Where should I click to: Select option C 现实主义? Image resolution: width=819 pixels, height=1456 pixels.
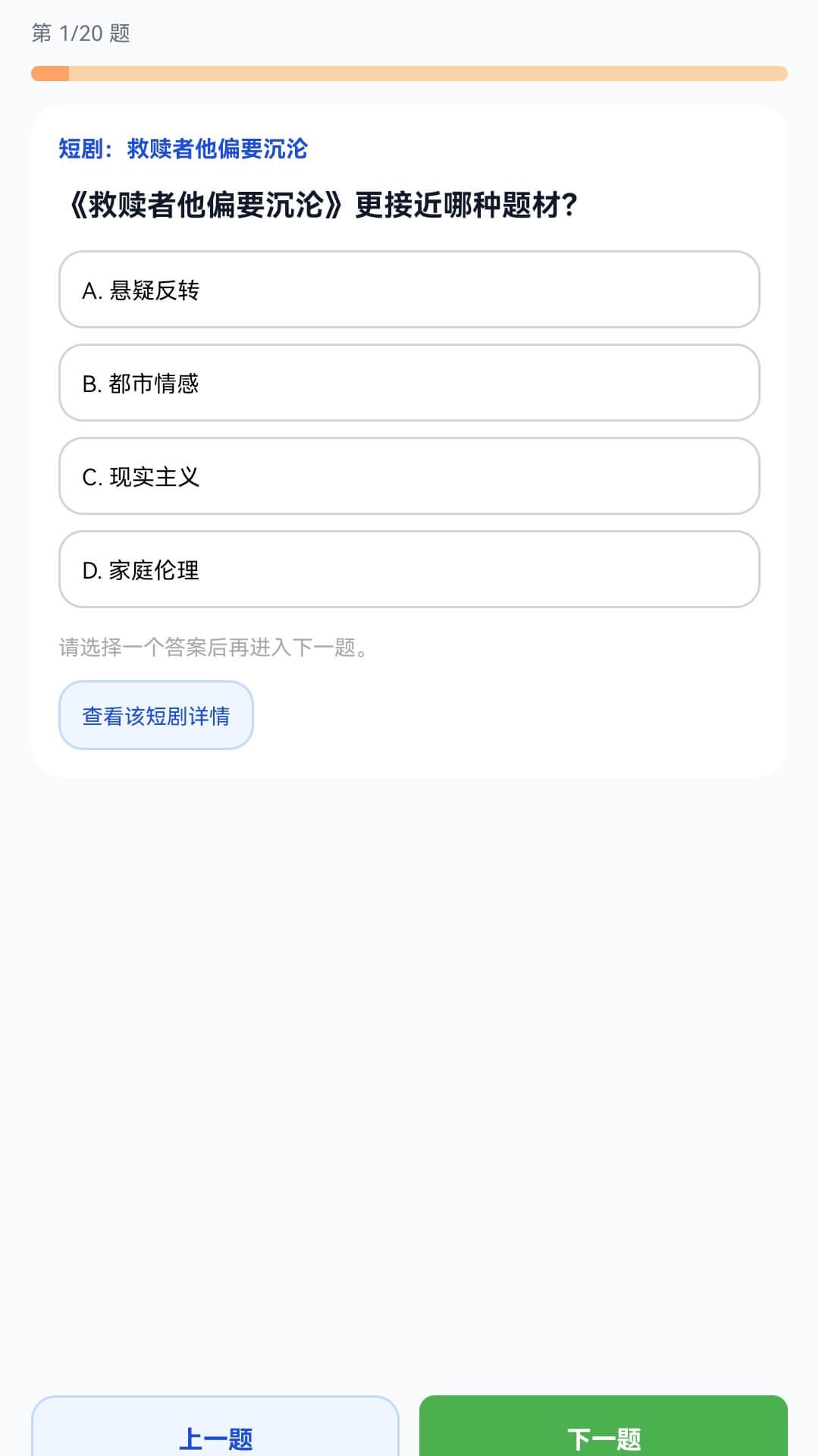click(409, 476)
